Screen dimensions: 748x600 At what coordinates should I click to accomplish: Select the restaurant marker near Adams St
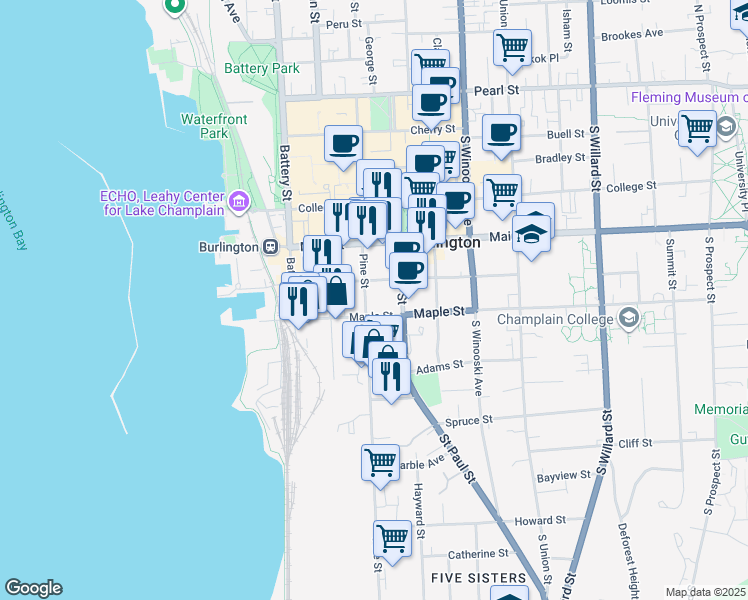point(389,376)
